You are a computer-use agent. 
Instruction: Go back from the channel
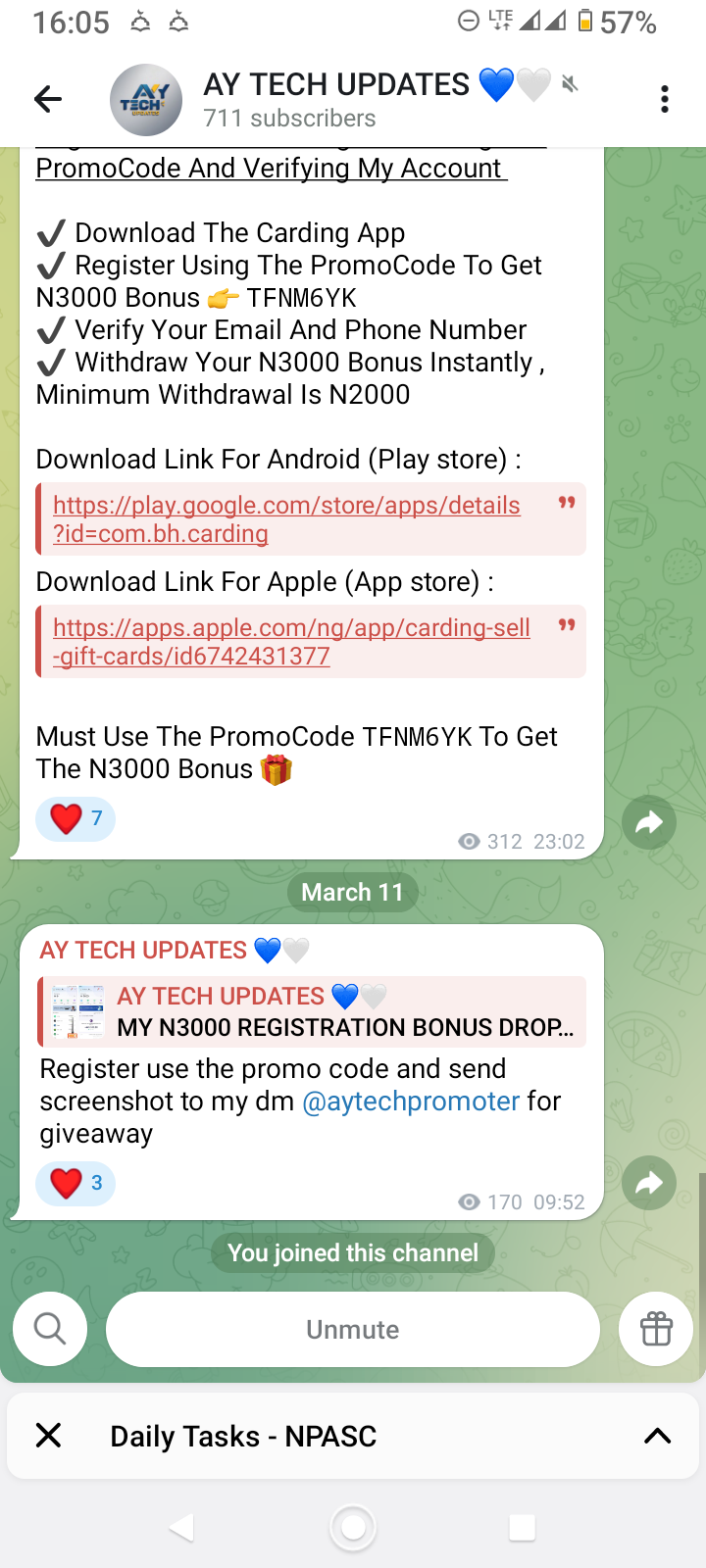click(48, 99)
